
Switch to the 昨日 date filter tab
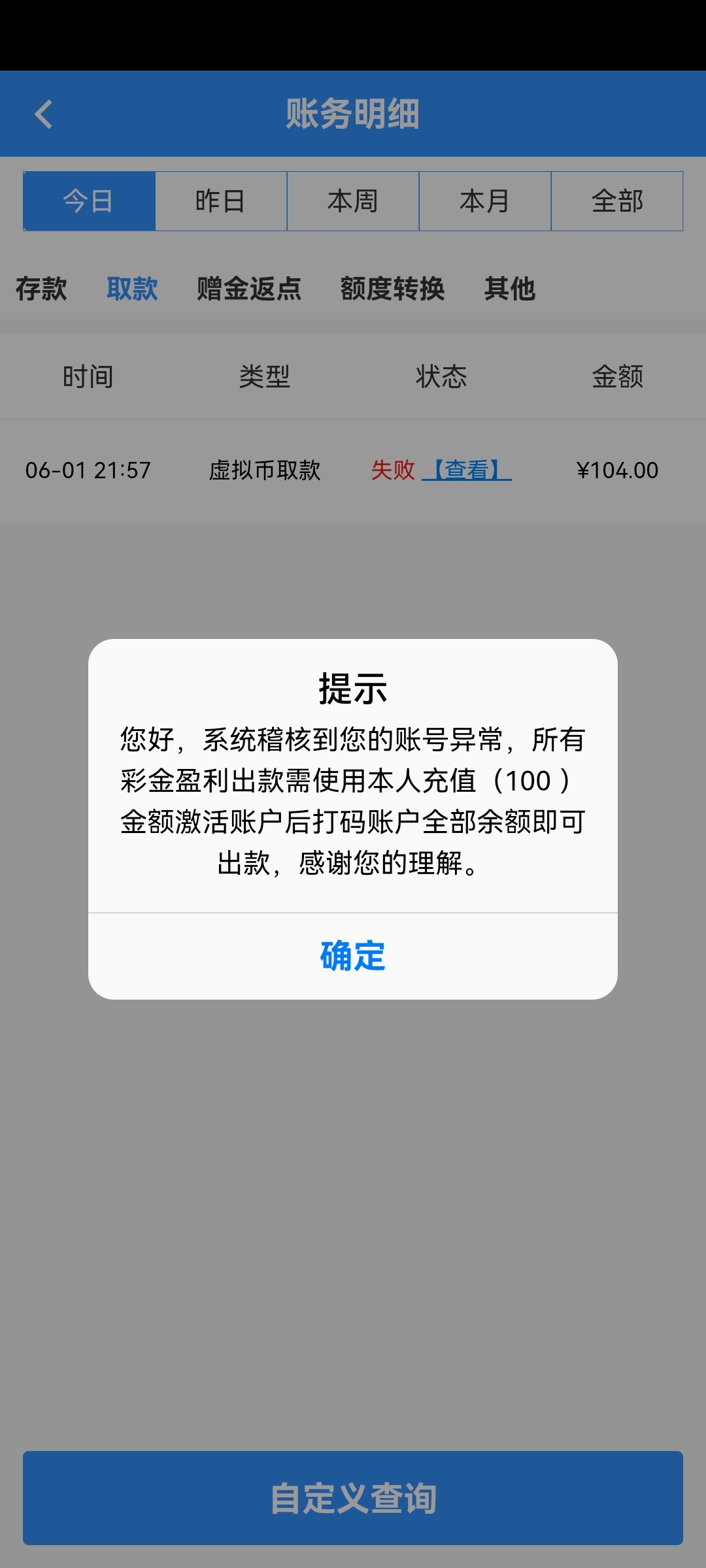pyautogui.click(x=221, y=201)
